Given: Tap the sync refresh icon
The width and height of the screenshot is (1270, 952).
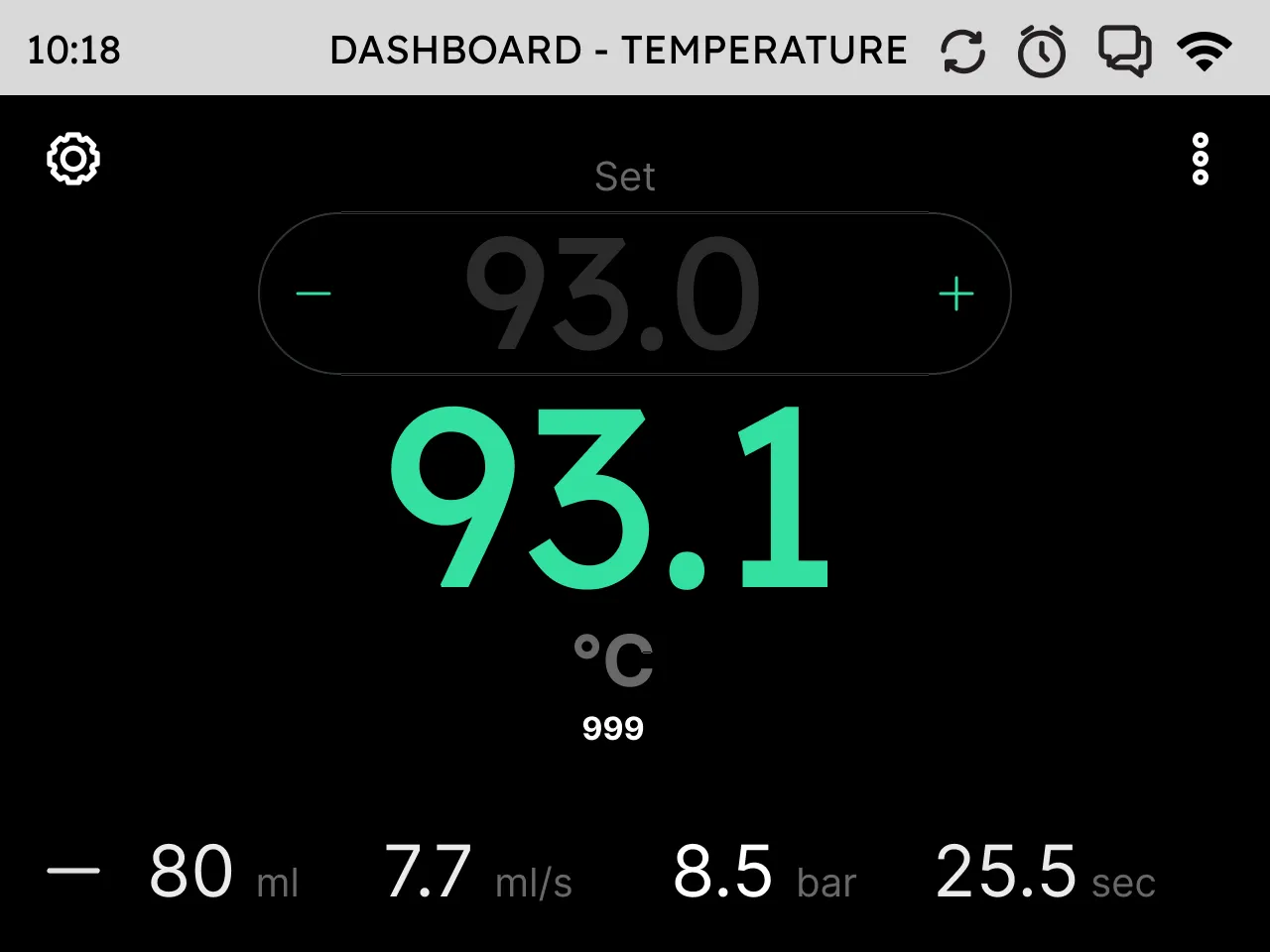Looking at the screenshot, I should tap(962, 51).
